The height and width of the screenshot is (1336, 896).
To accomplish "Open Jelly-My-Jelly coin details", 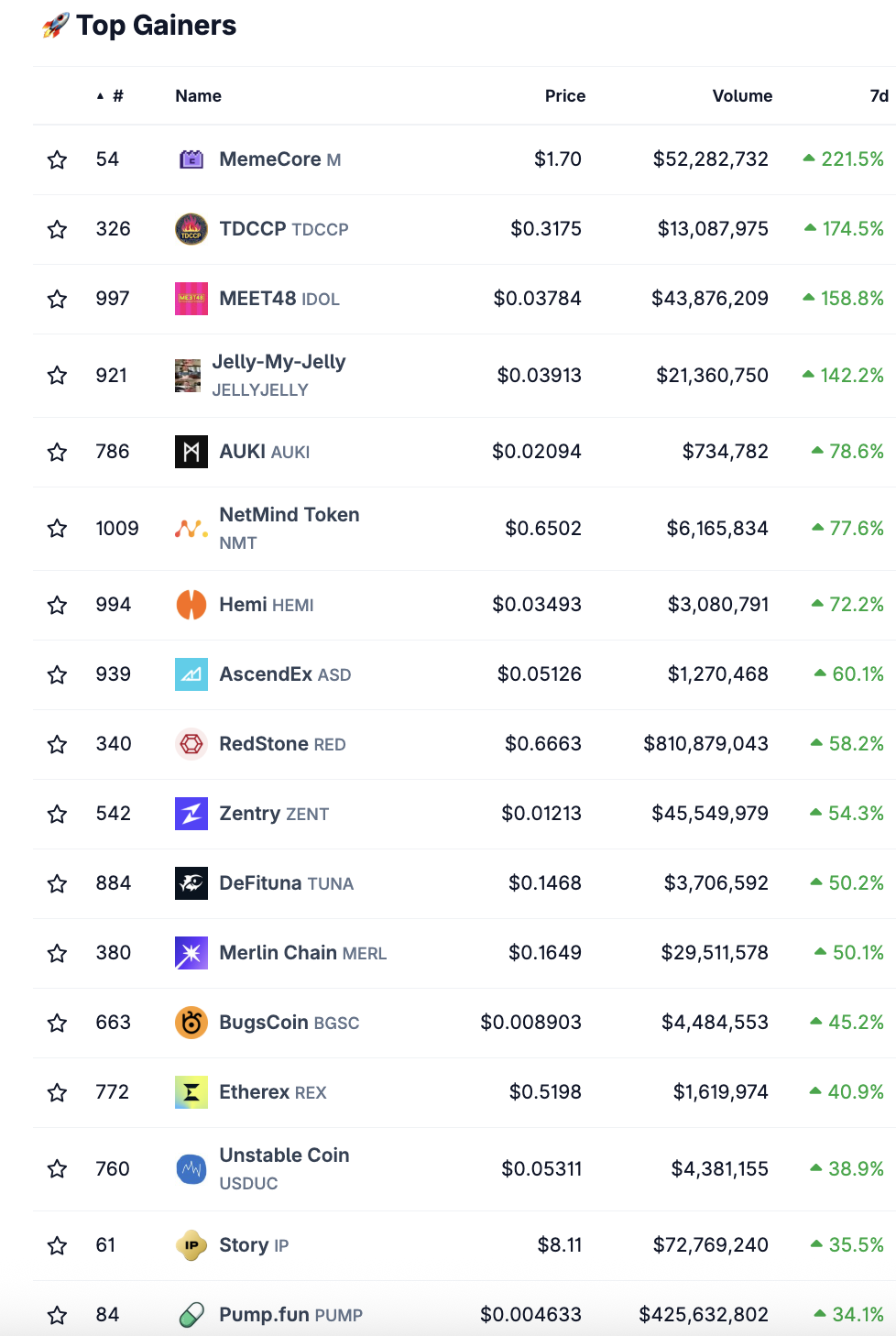I will point(279,363).
